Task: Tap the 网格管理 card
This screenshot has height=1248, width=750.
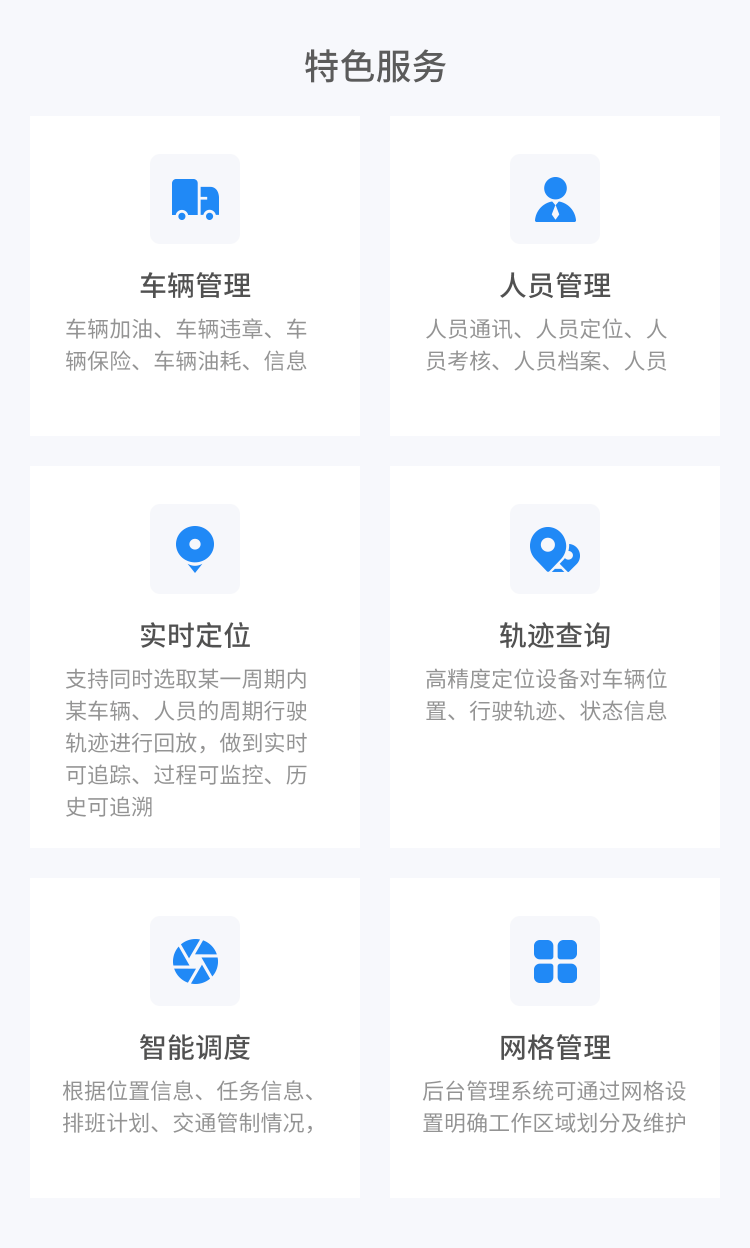Action: pyautogui.click(x=555, y=1038)
